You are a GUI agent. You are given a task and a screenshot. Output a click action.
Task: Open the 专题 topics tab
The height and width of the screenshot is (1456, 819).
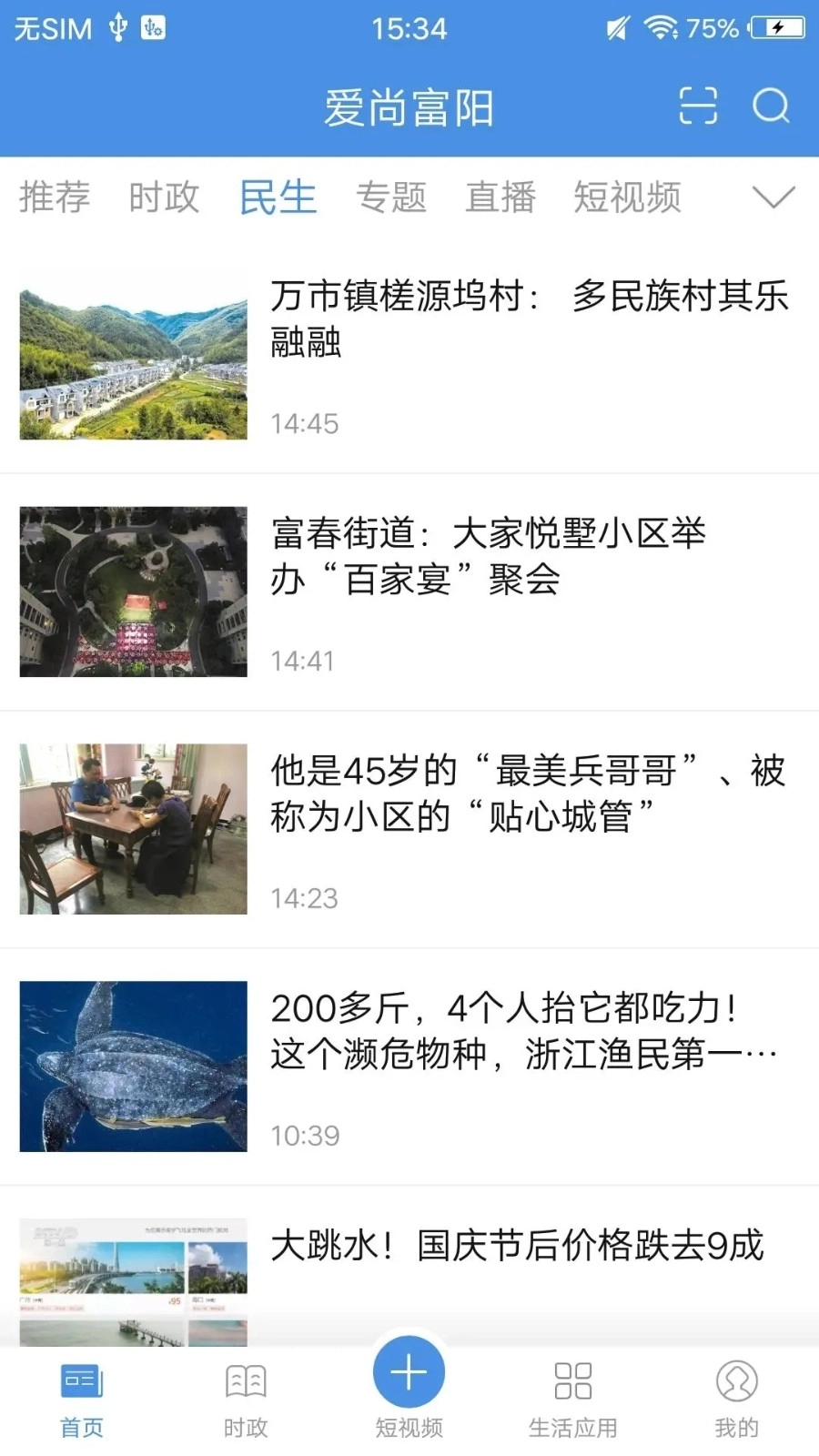click(x=392, y=197)
